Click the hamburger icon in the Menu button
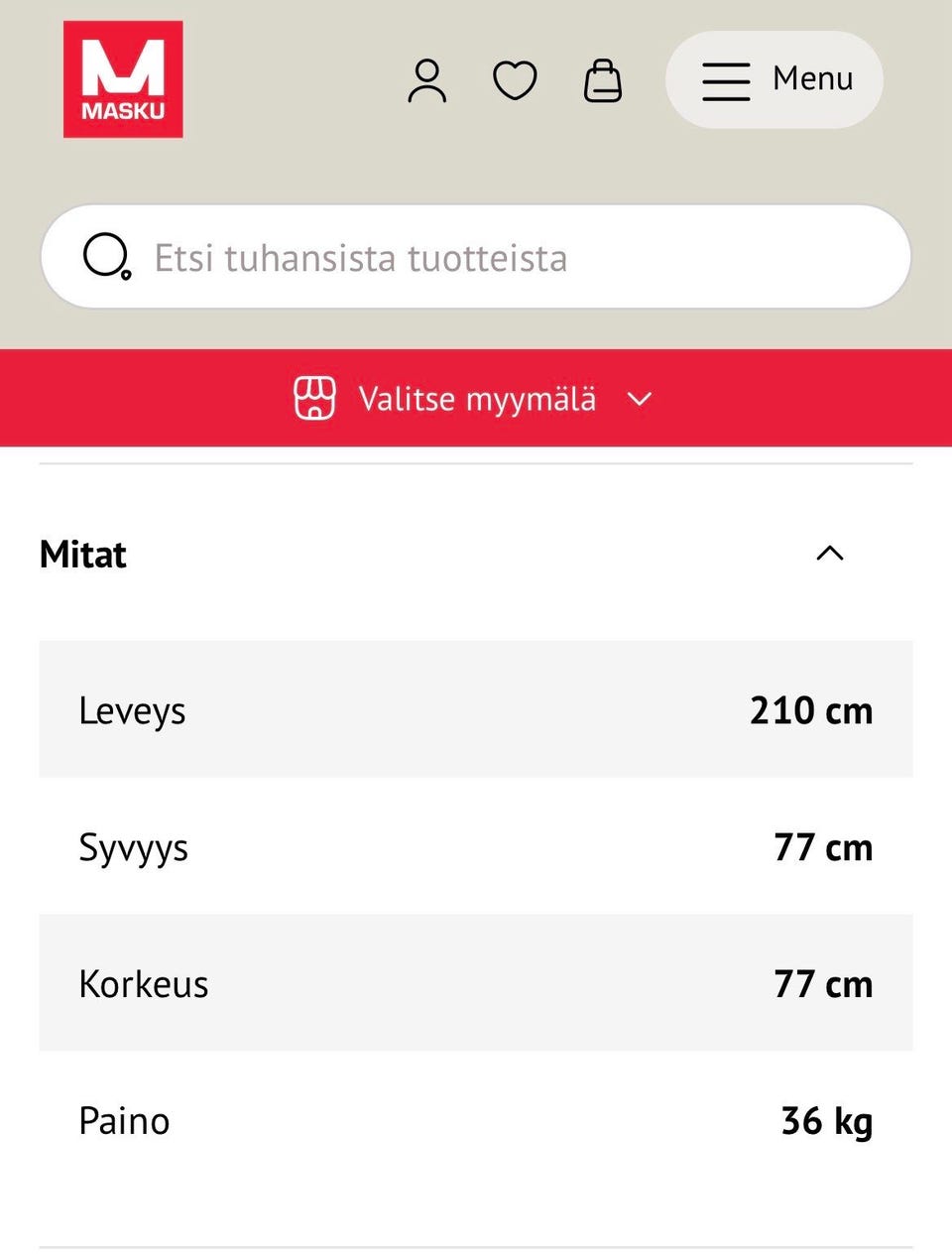This screenshot has width=952, height=1256. pyautogui.click(x=725, y=79)
